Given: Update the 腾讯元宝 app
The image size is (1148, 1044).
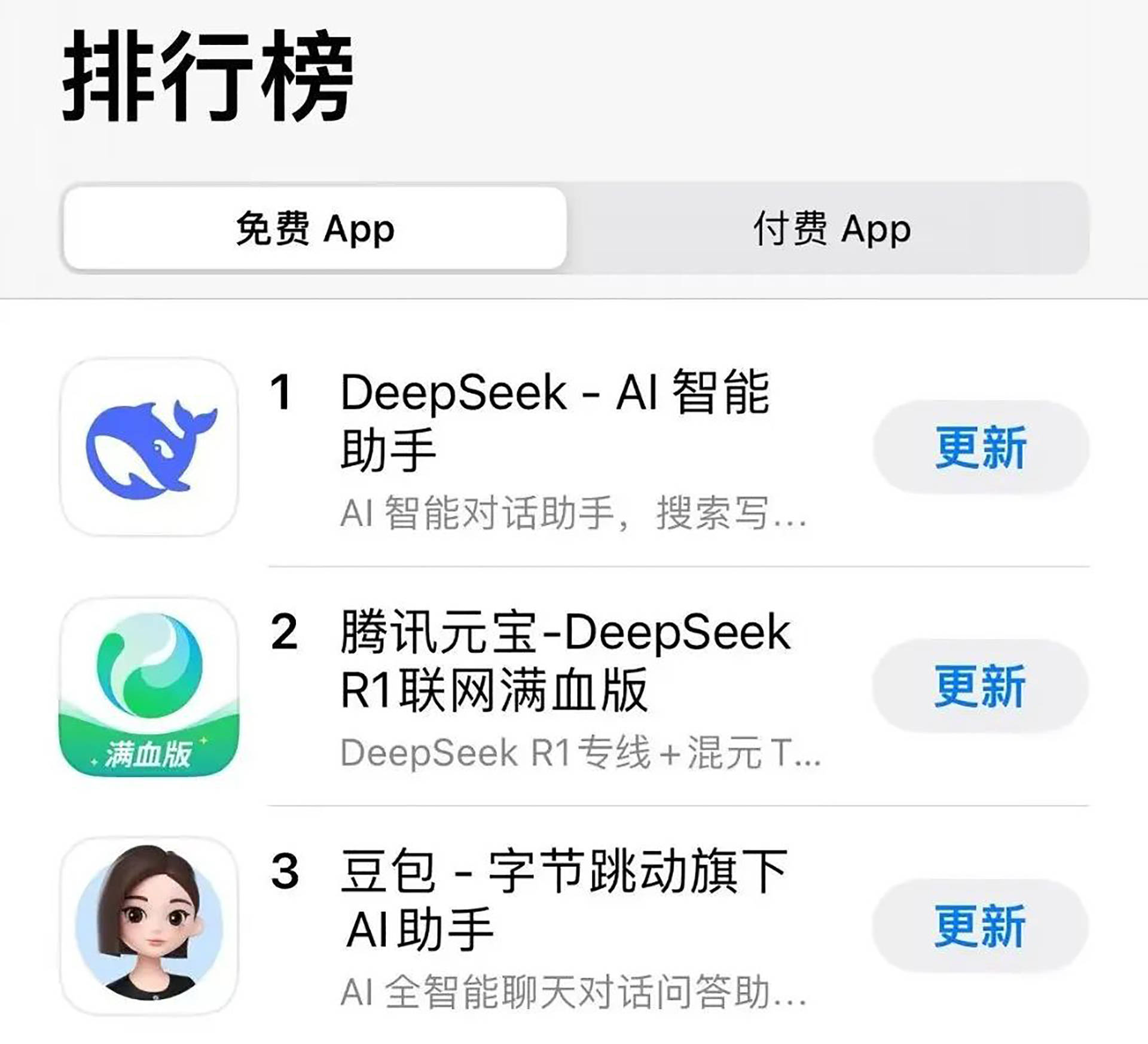Looking at the screenshot, I should click(x=981, y=686).
